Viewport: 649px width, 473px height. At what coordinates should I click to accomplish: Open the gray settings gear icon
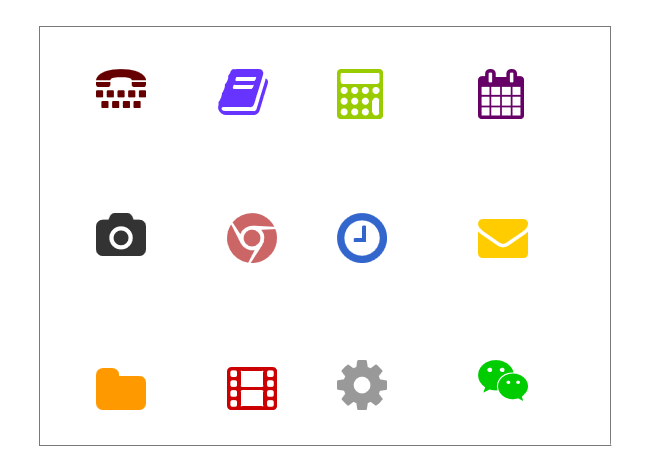click(362, 385)
